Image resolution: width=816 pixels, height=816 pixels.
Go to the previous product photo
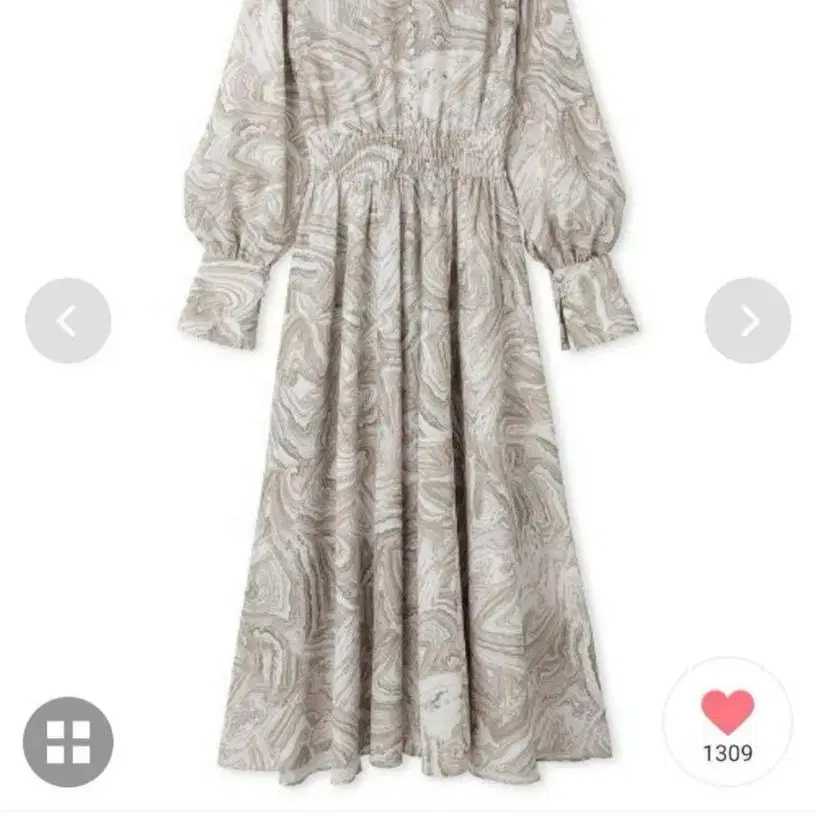coord(68,321)
